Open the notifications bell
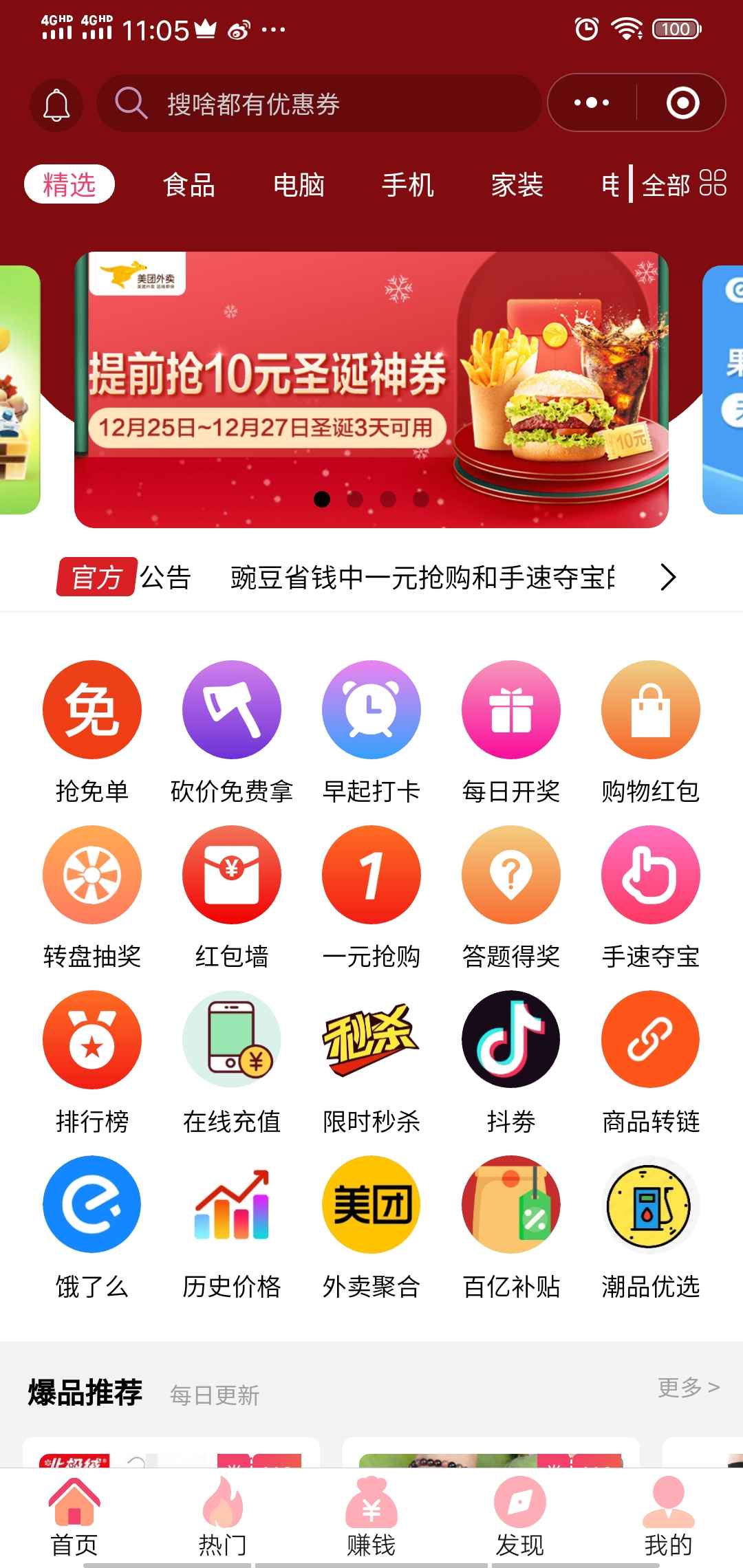Screen dimensions: 743x1568 (x=56, y=105)
